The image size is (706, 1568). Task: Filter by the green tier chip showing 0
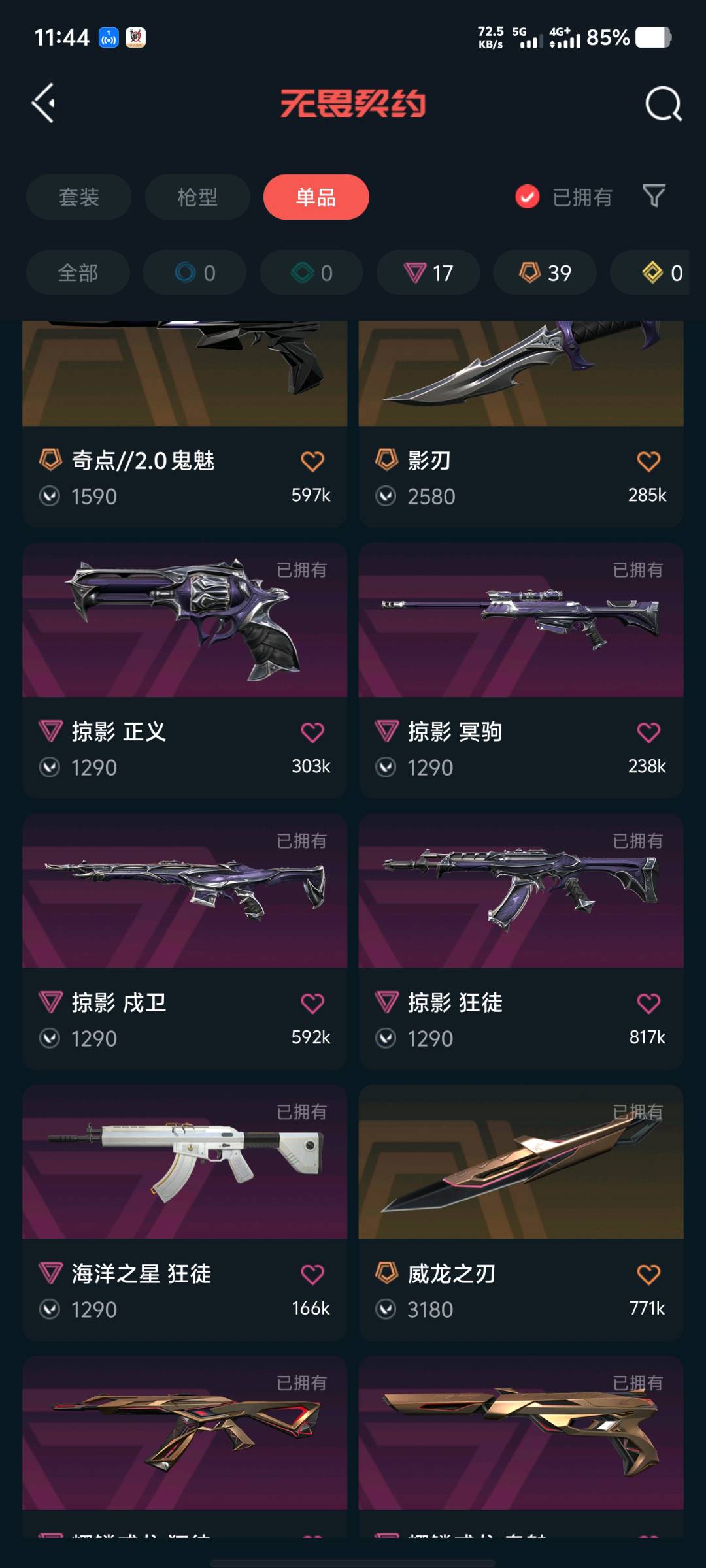coord(312,272)
